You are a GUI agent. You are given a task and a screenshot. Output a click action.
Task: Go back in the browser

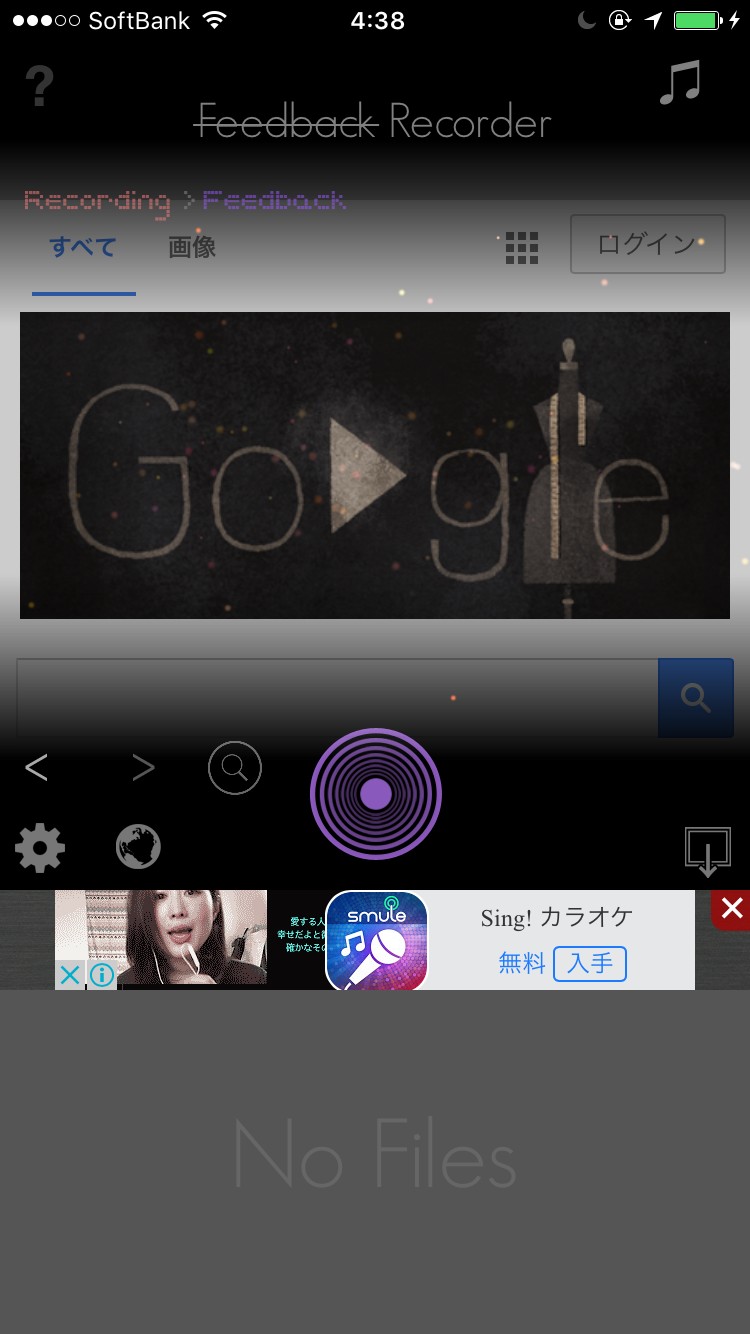pos(37,768)
